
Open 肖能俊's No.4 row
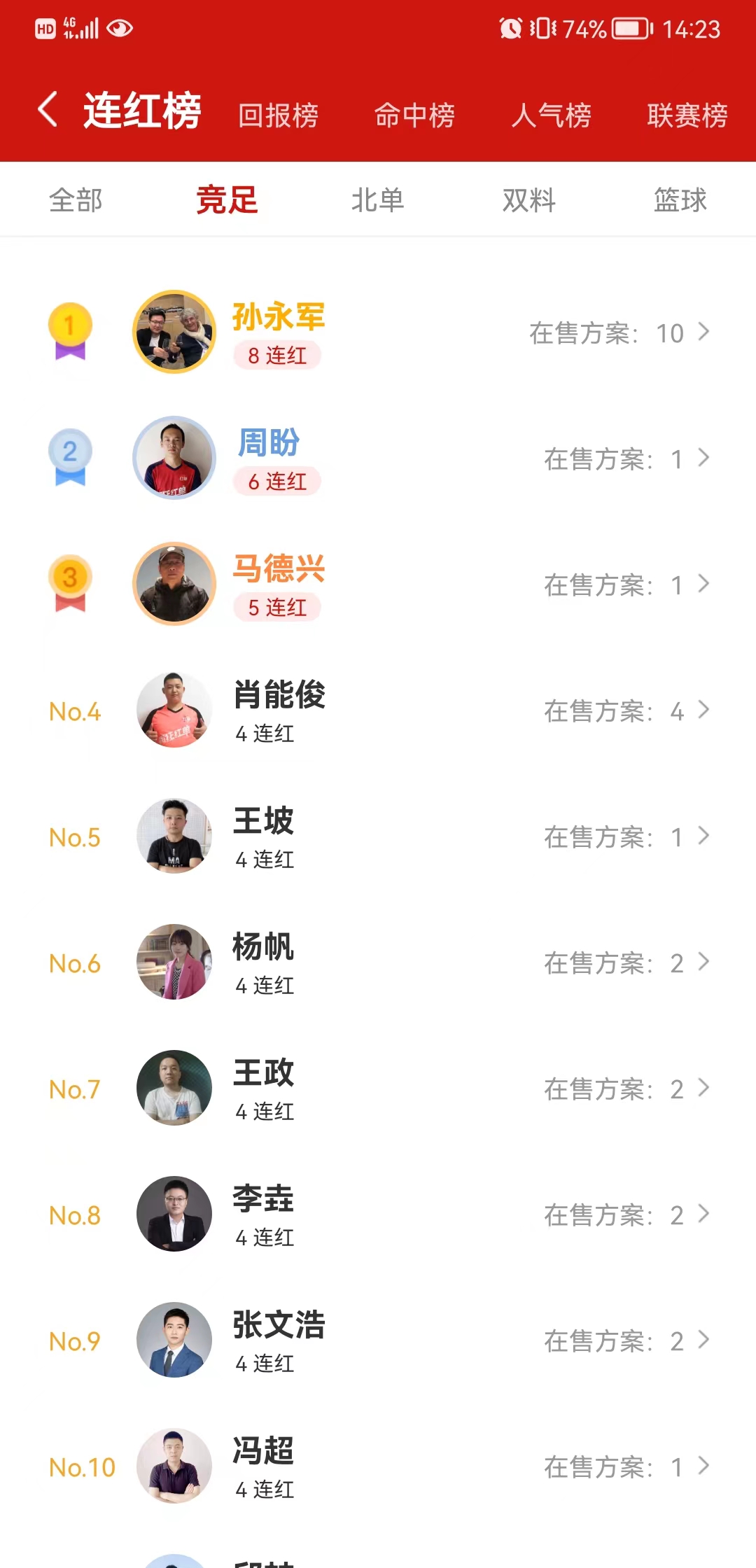pos(378,710)
